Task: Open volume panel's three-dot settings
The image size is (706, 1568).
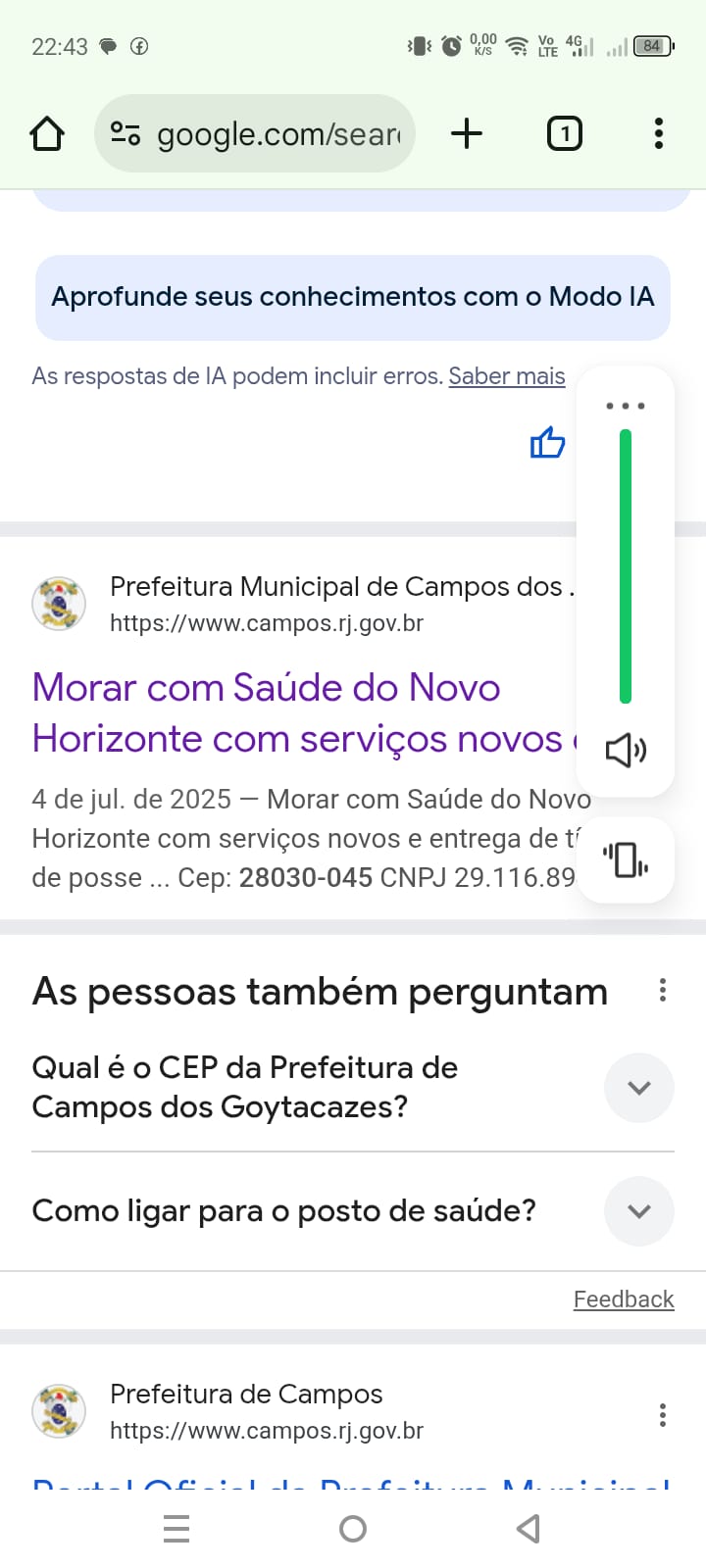Action: pos(626,406)
